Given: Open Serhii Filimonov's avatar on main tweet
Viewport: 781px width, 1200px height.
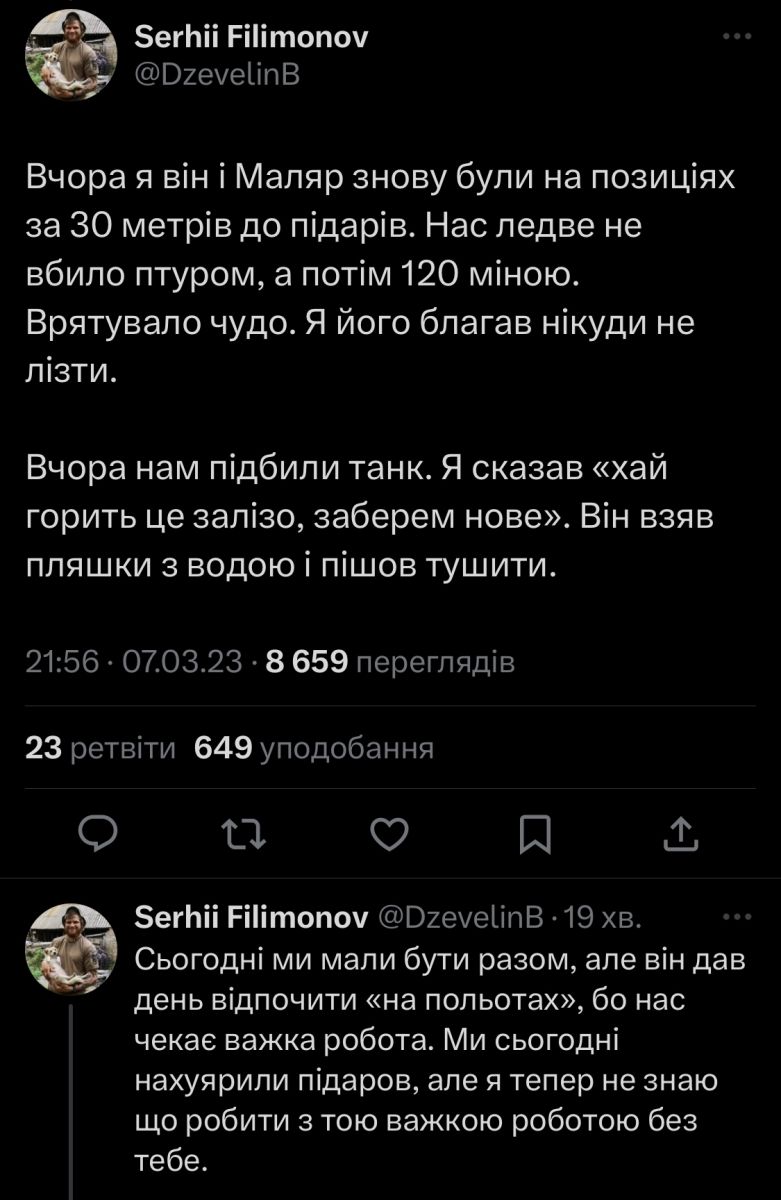Looking at the screenshot, I should click(70, 54).
